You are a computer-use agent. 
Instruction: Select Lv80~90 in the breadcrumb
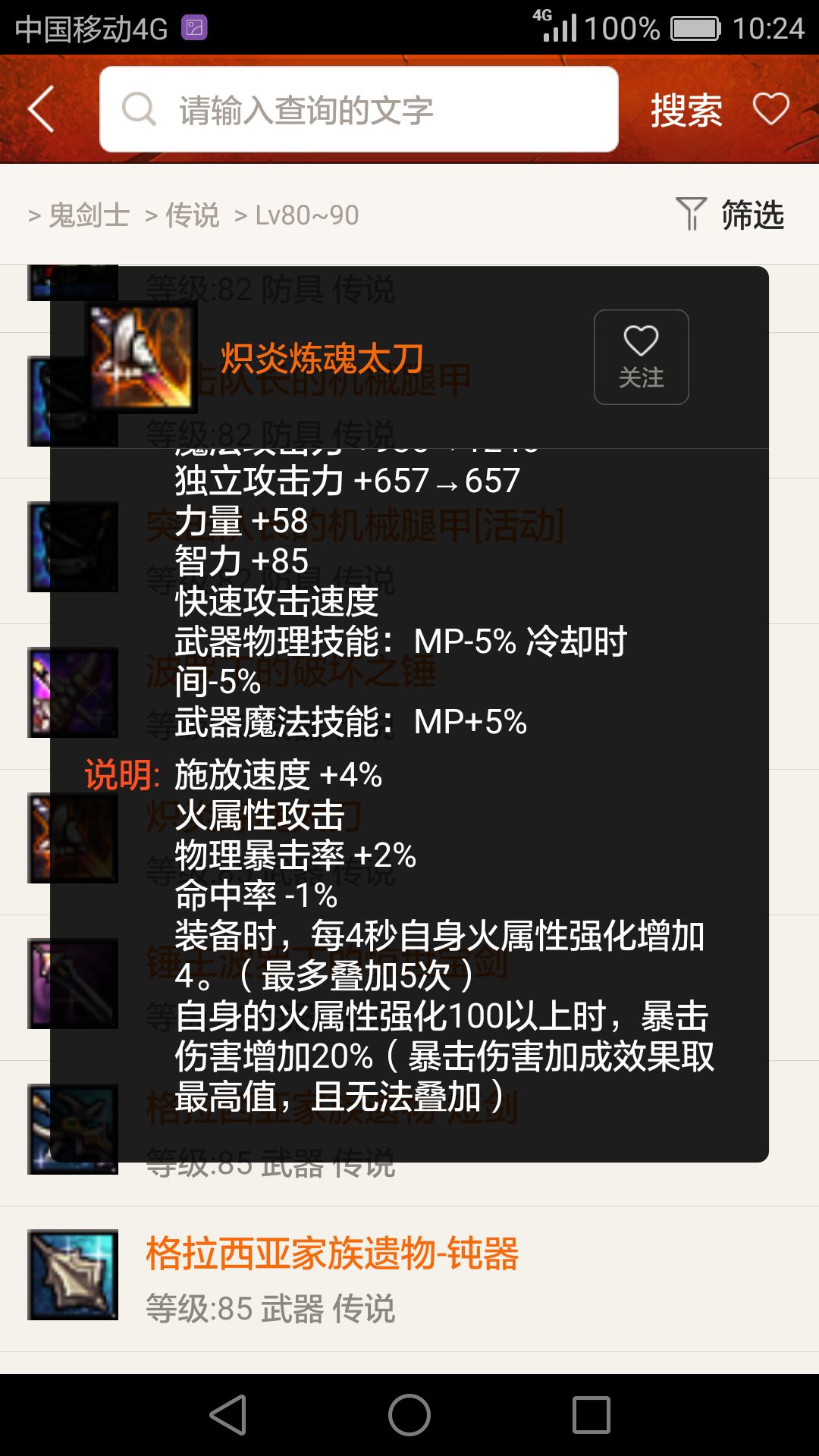pos(306,215)
